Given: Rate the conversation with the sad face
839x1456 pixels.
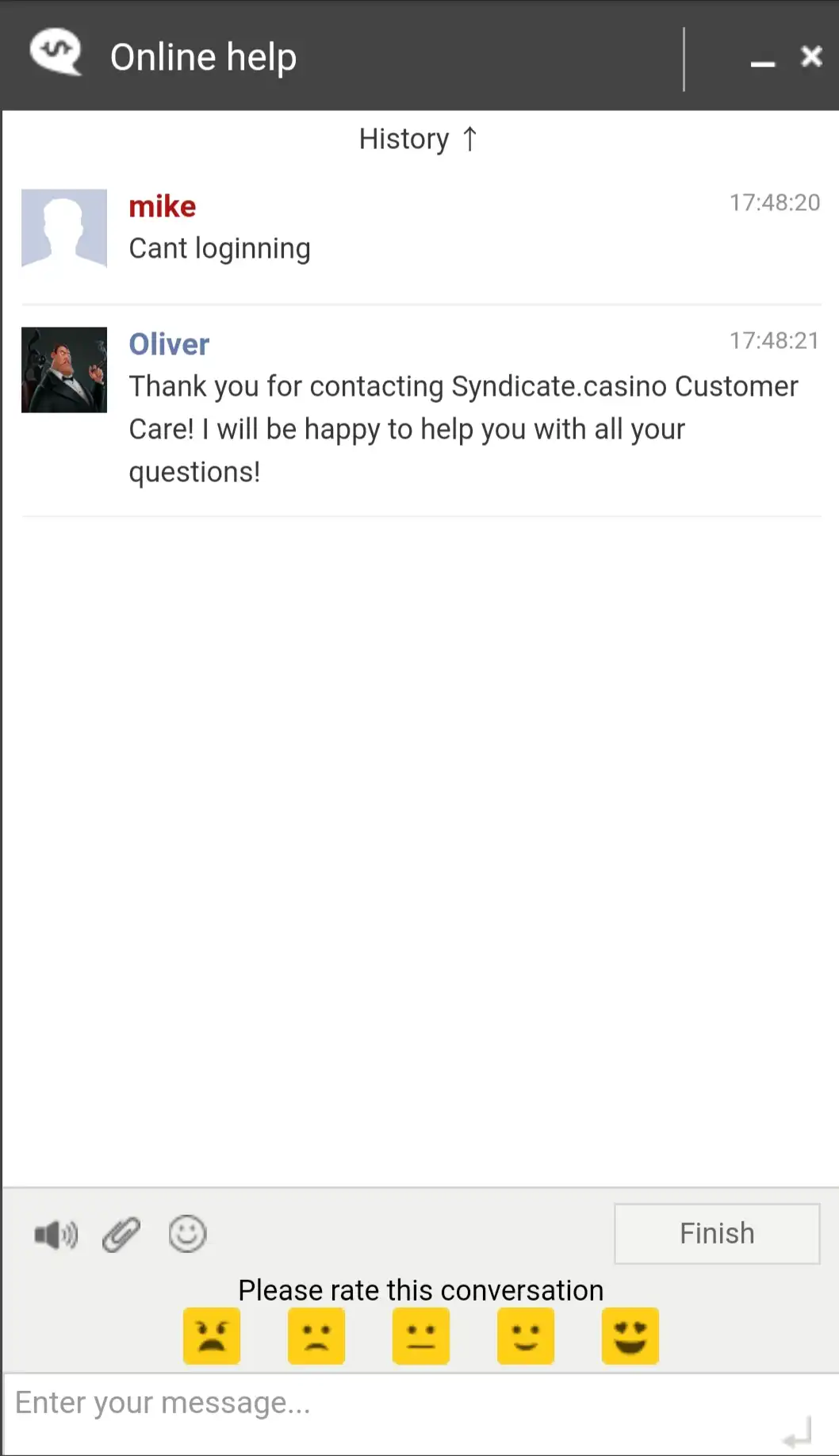Looking at the screenshot, I should [x=316, y=1336].
